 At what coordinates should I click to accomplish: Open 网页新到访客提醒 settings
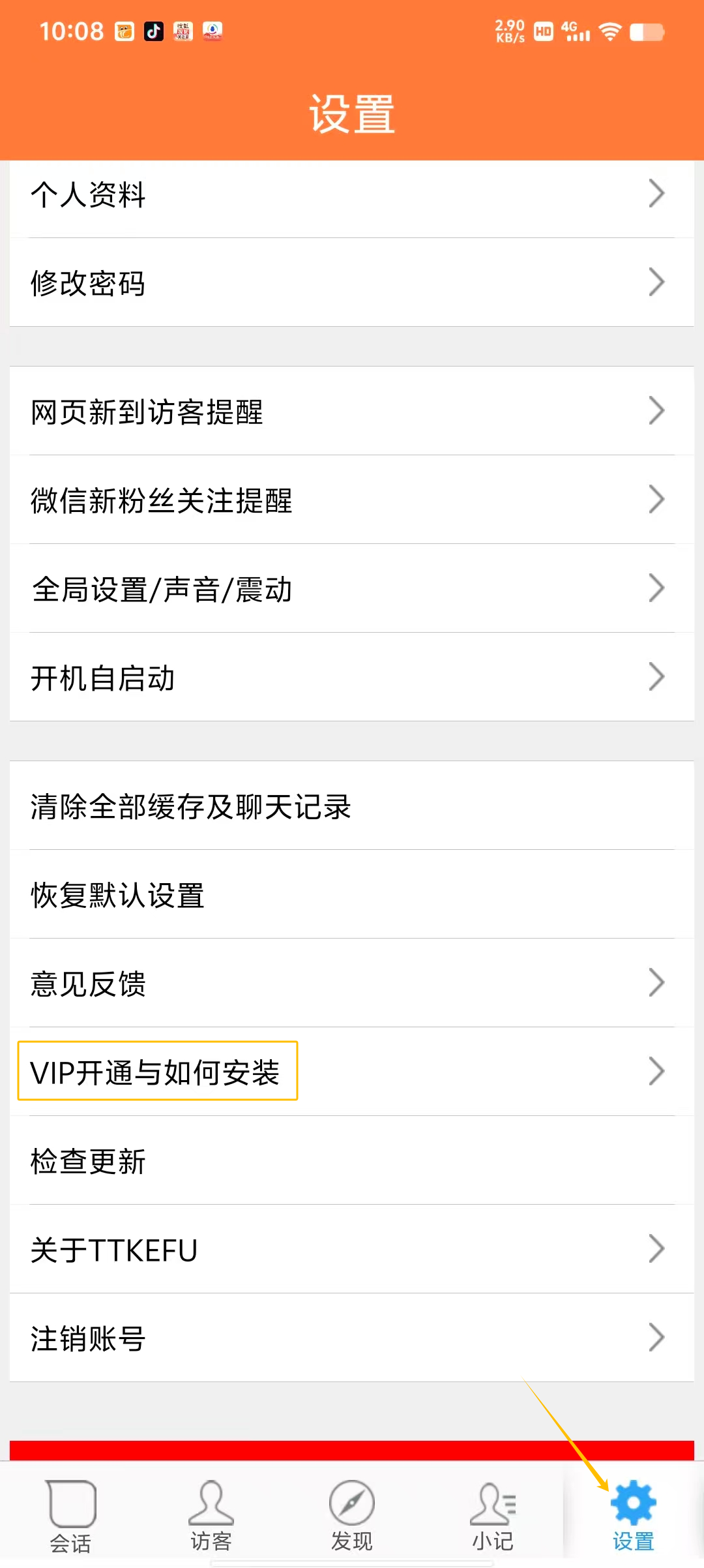(x=352, y=412)
